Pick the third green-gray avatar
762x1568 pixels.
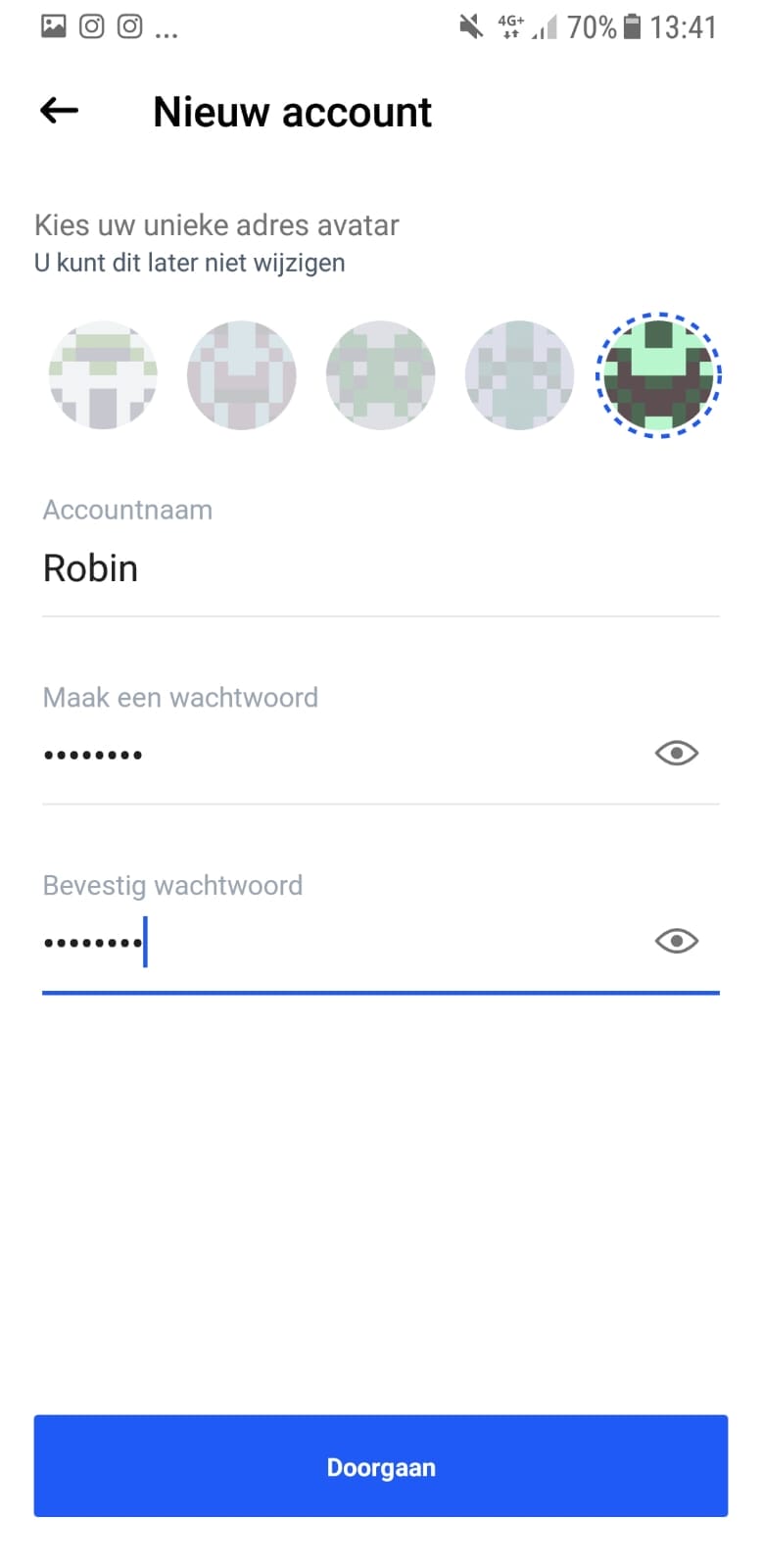[381, 375]
